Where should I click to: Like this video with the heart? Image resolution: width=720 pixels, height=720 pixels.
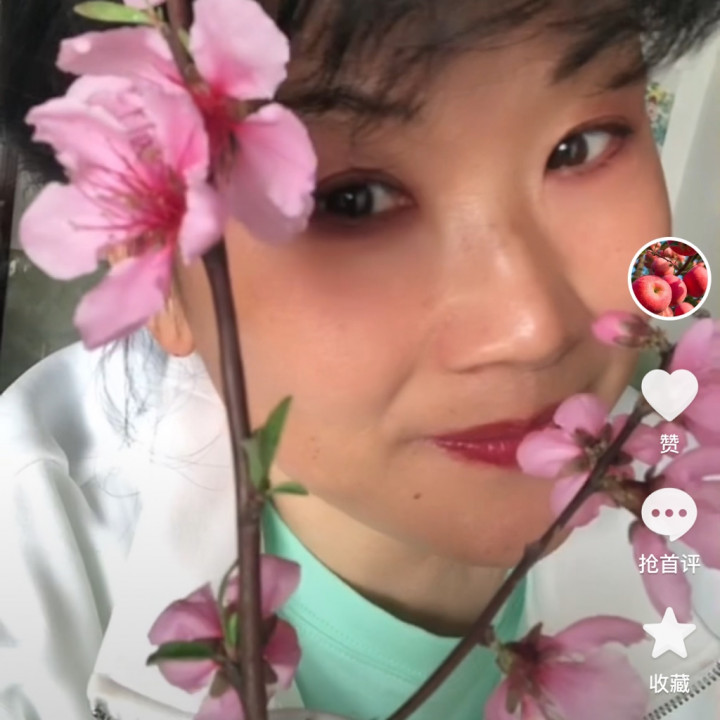[669, 395]
